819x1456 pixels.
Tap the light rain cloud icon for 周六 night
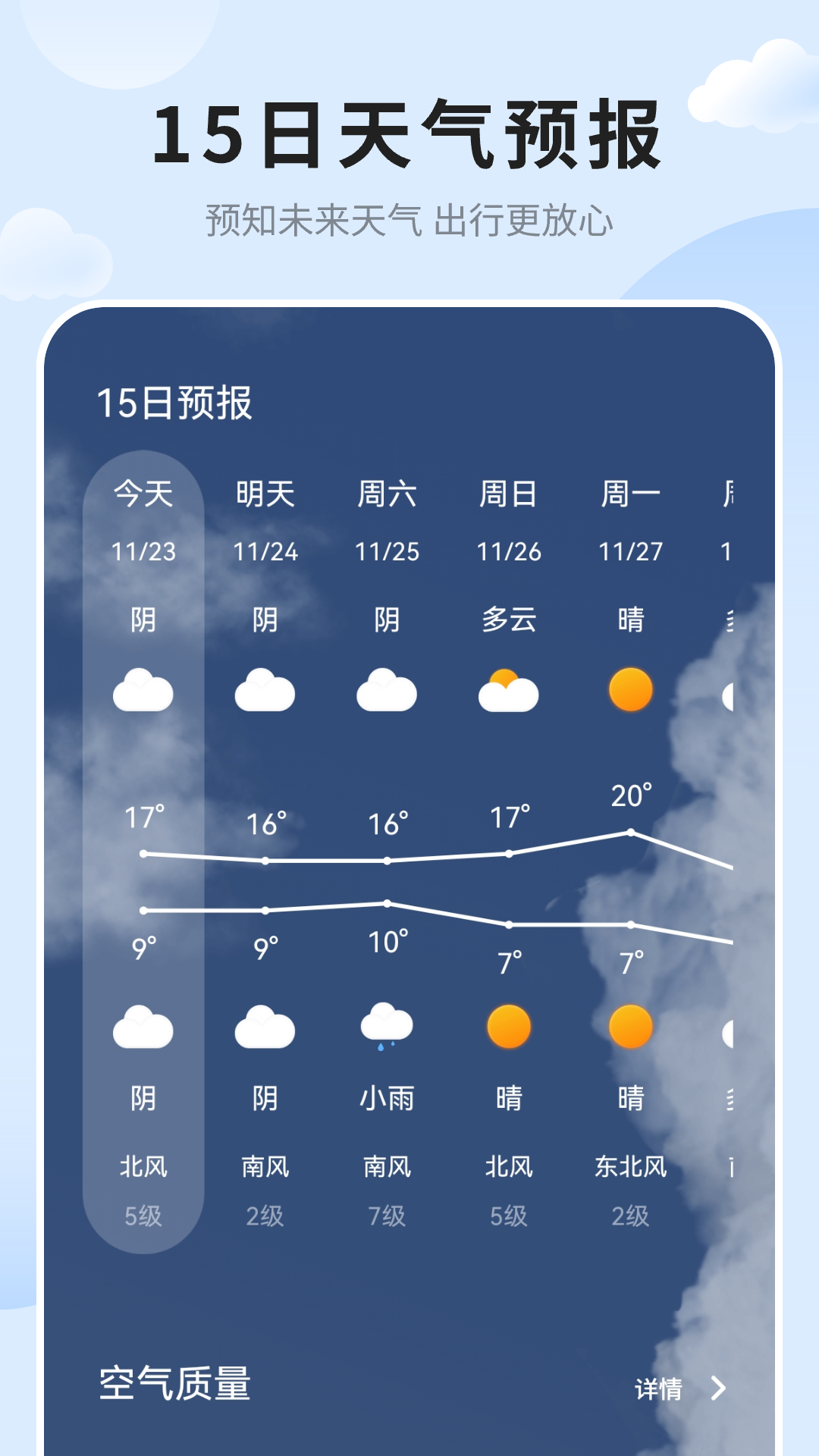point(387,1028)
